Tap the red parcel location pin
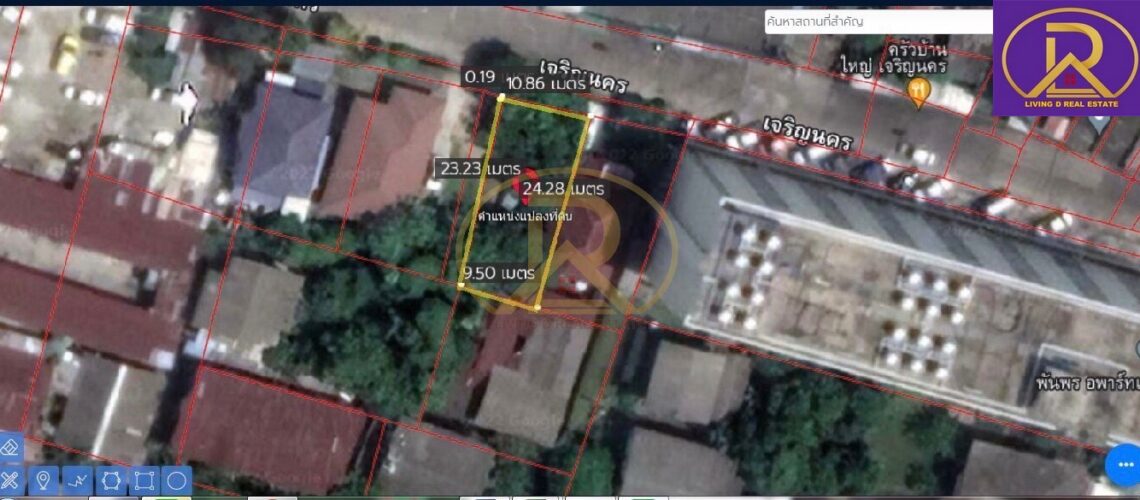The image size is (1140, 500). tap(520, 186)
